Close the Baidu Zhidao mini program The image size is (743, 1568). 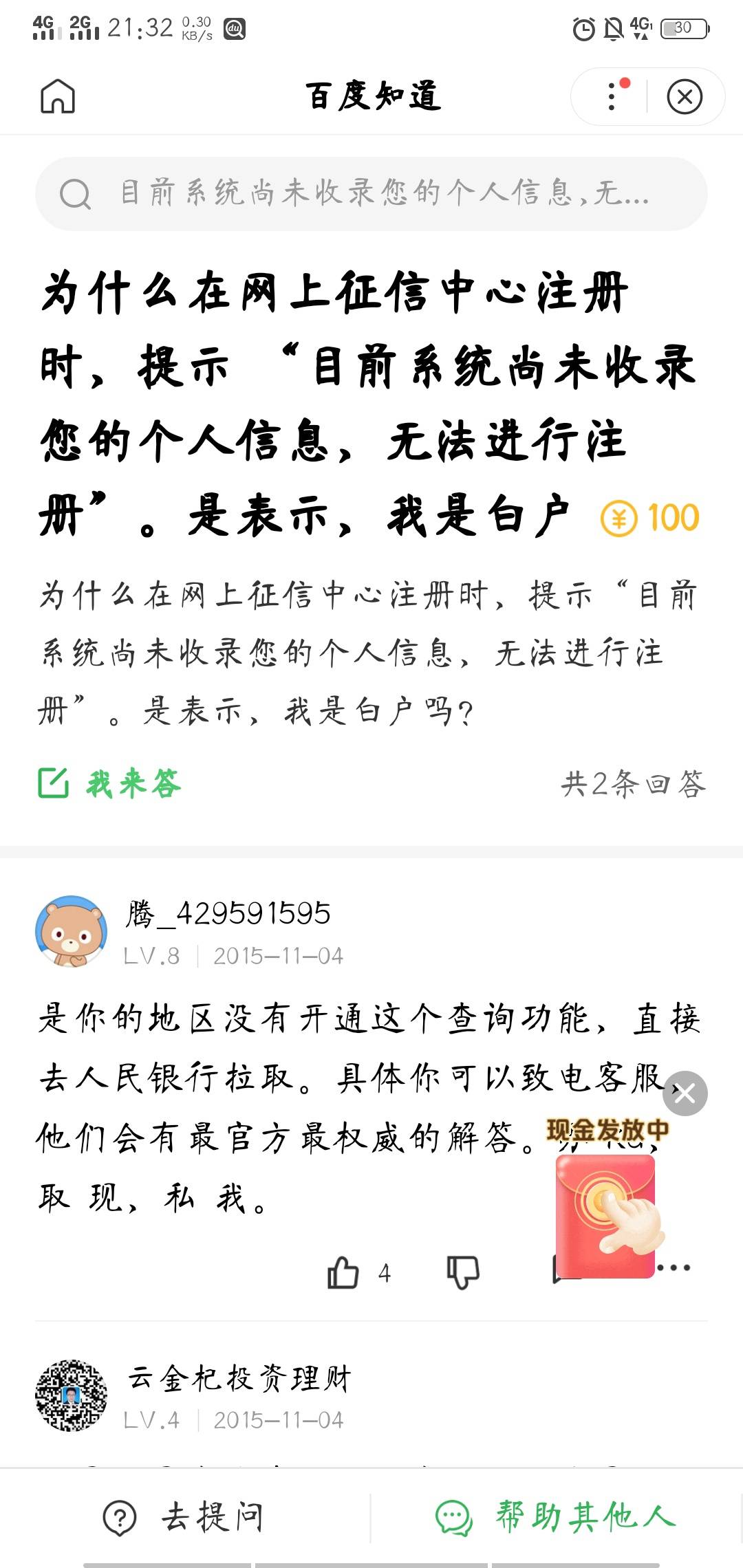(685, 96)
